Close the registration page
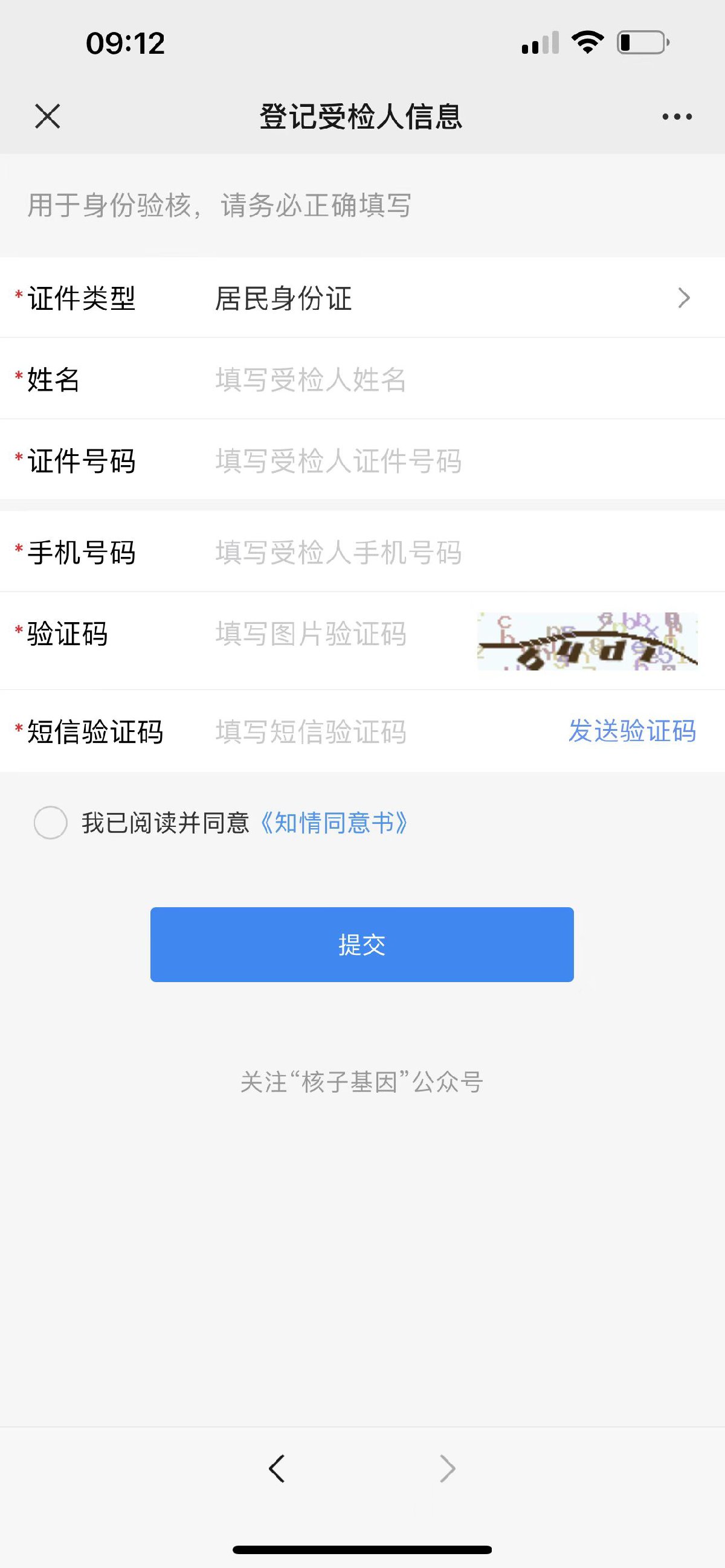 [x=48, y=116]
